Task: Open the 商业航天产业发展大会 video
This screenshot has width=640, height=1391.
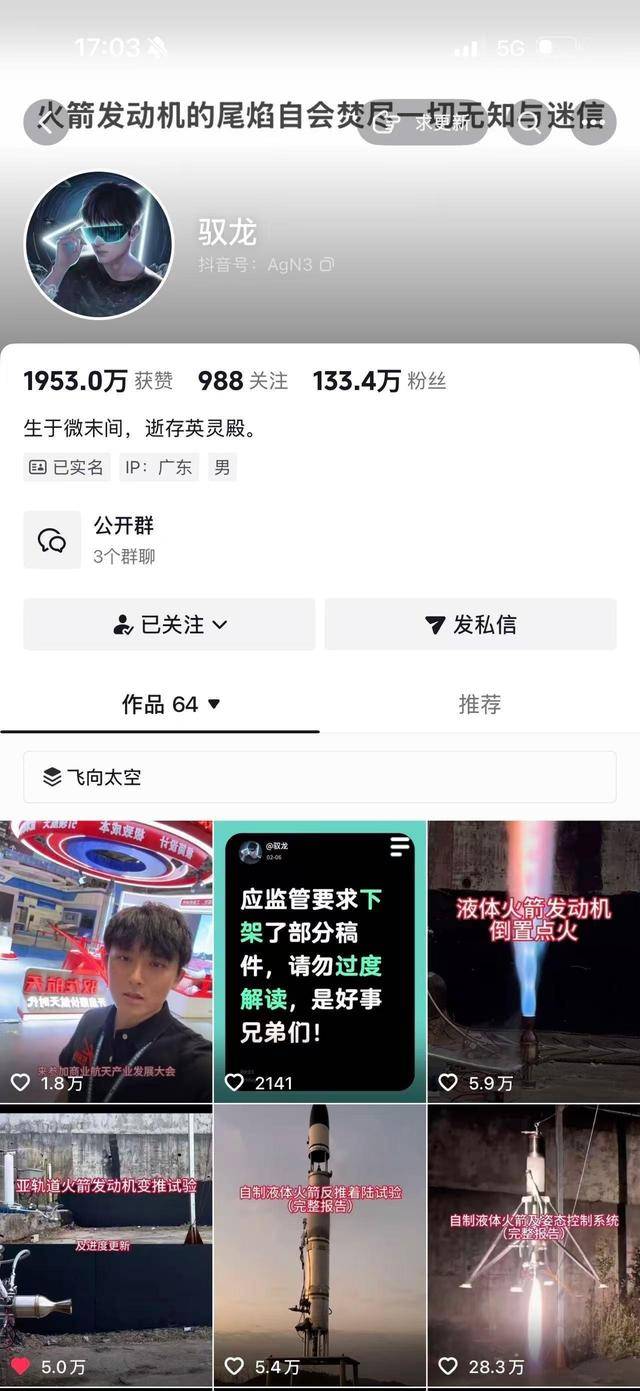Action: 106,960
